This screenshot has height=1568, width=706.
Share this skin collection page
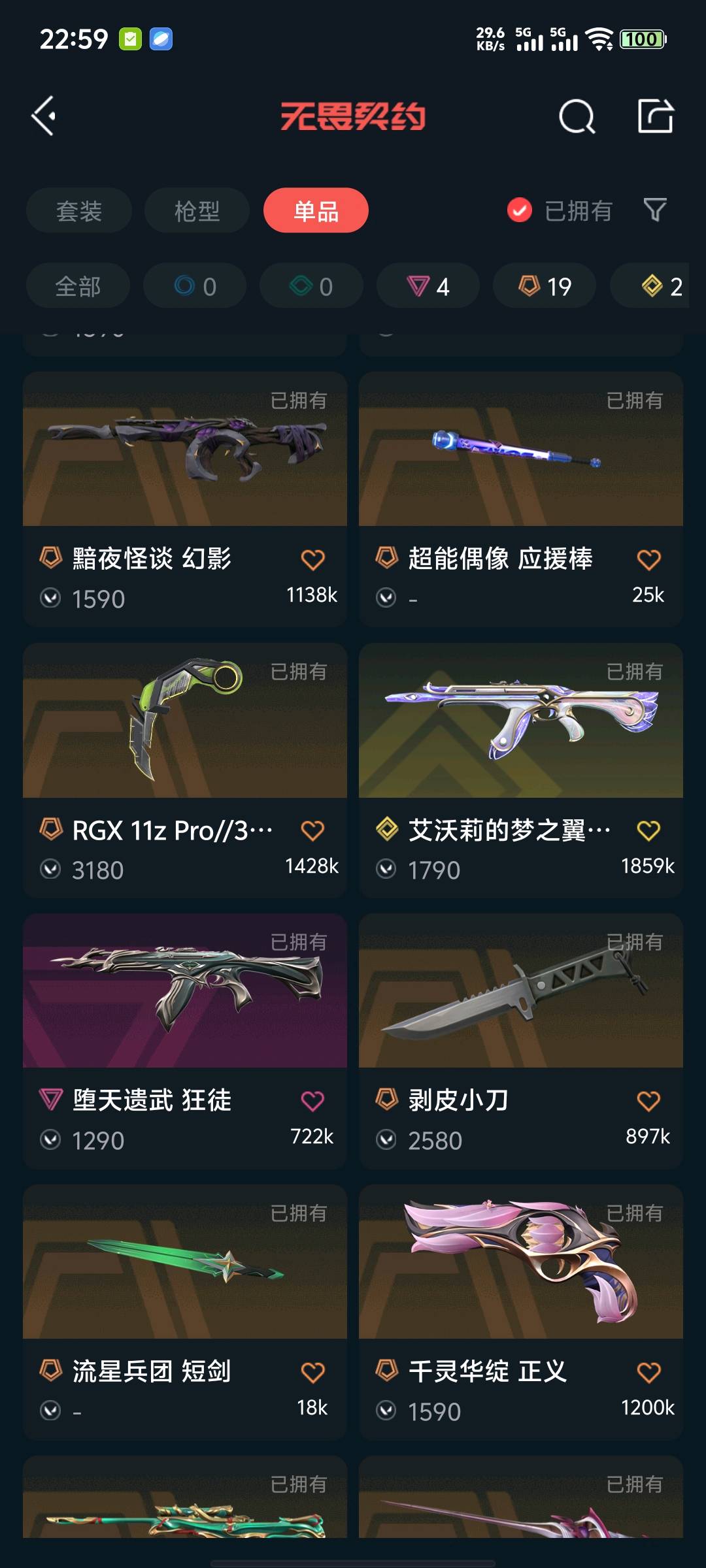pyautogui.click(x=655, y=116)
